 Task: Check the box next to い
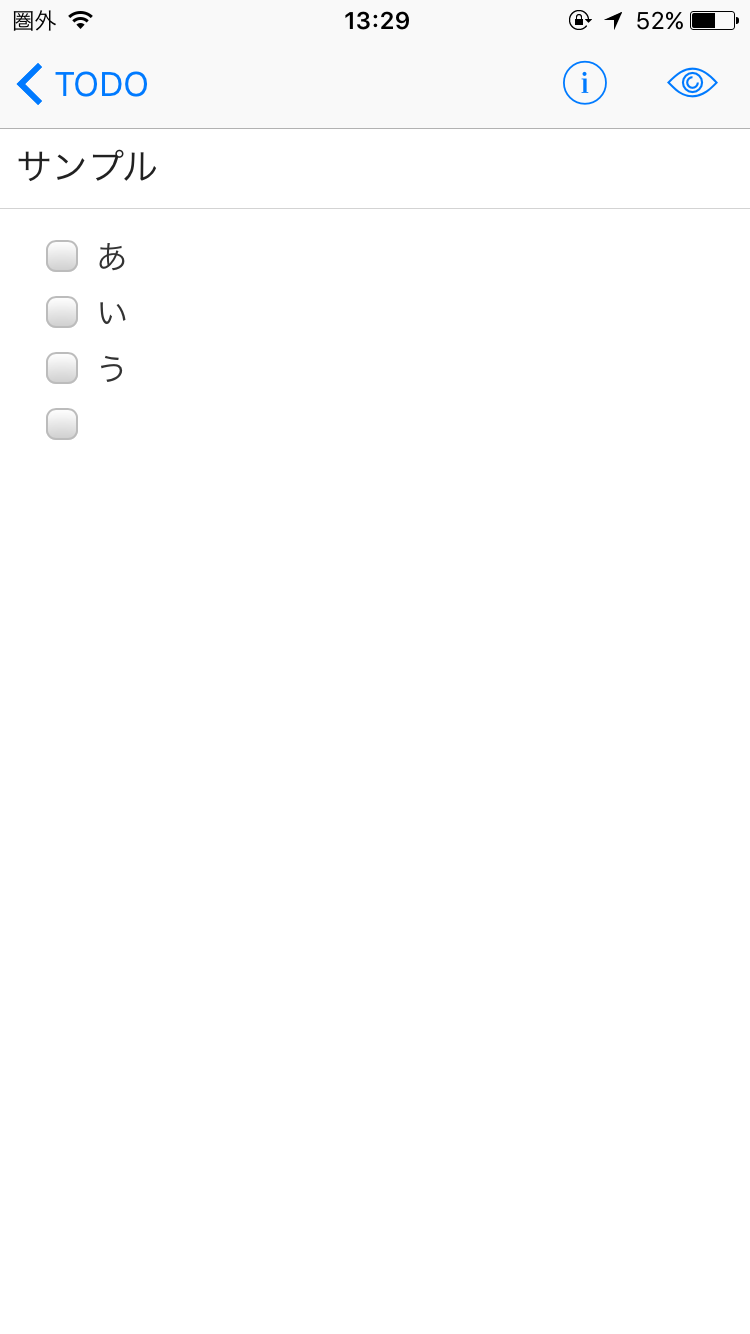pyautogui.click(x=62, y=312)
